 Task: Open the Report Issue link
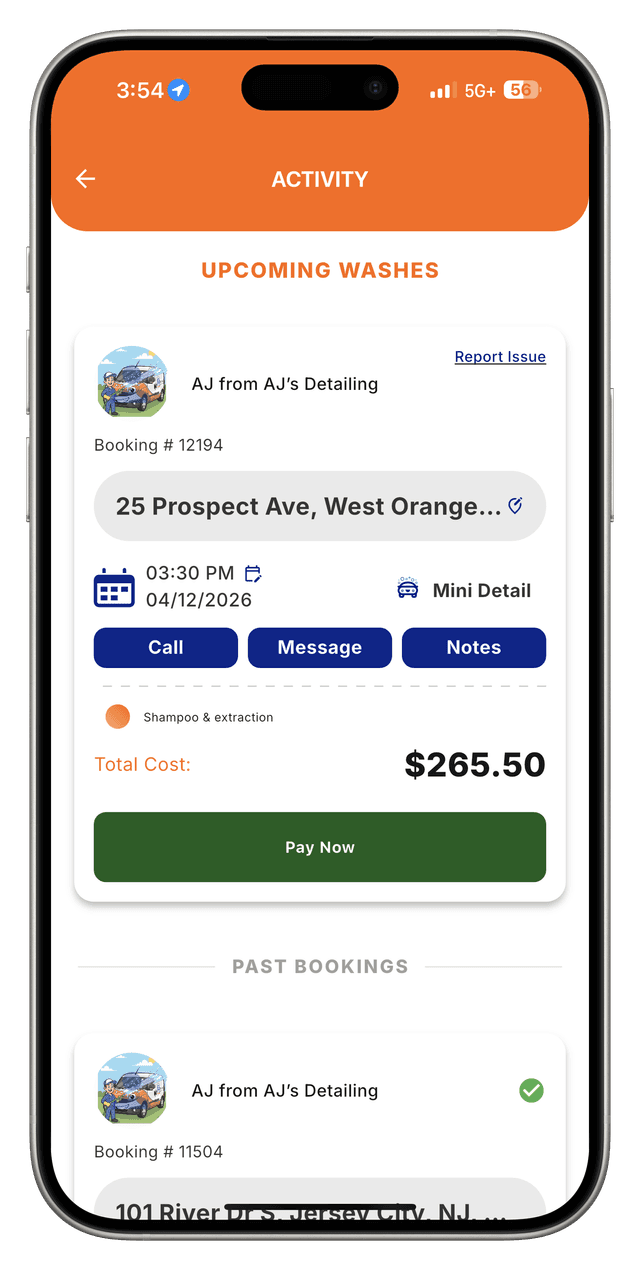500,357
